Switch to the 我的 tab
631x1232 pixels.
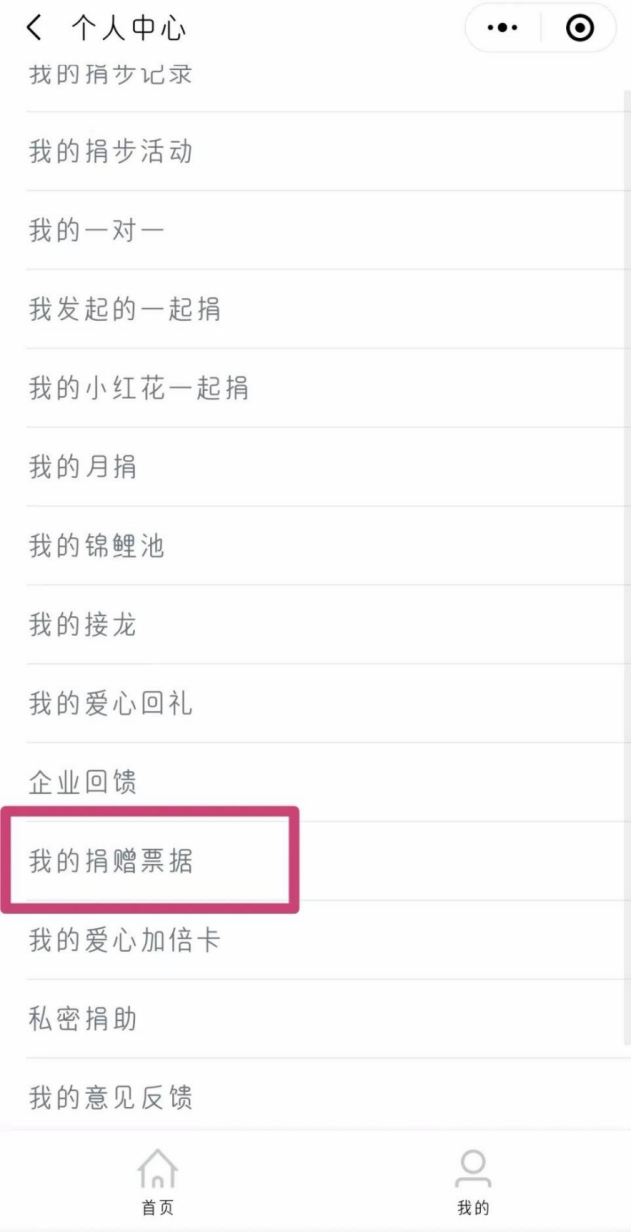point(473,1182)
